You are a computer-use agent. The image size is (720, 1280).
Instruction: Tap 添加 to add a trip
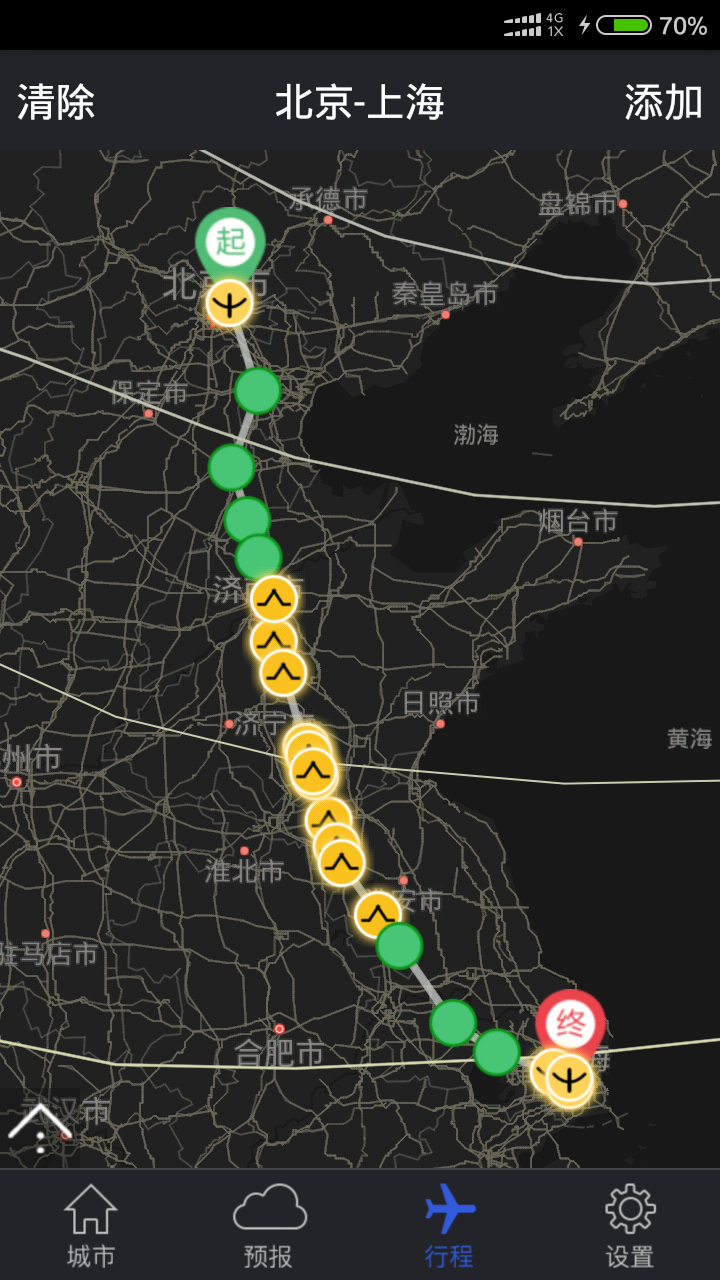click(663, 102)
